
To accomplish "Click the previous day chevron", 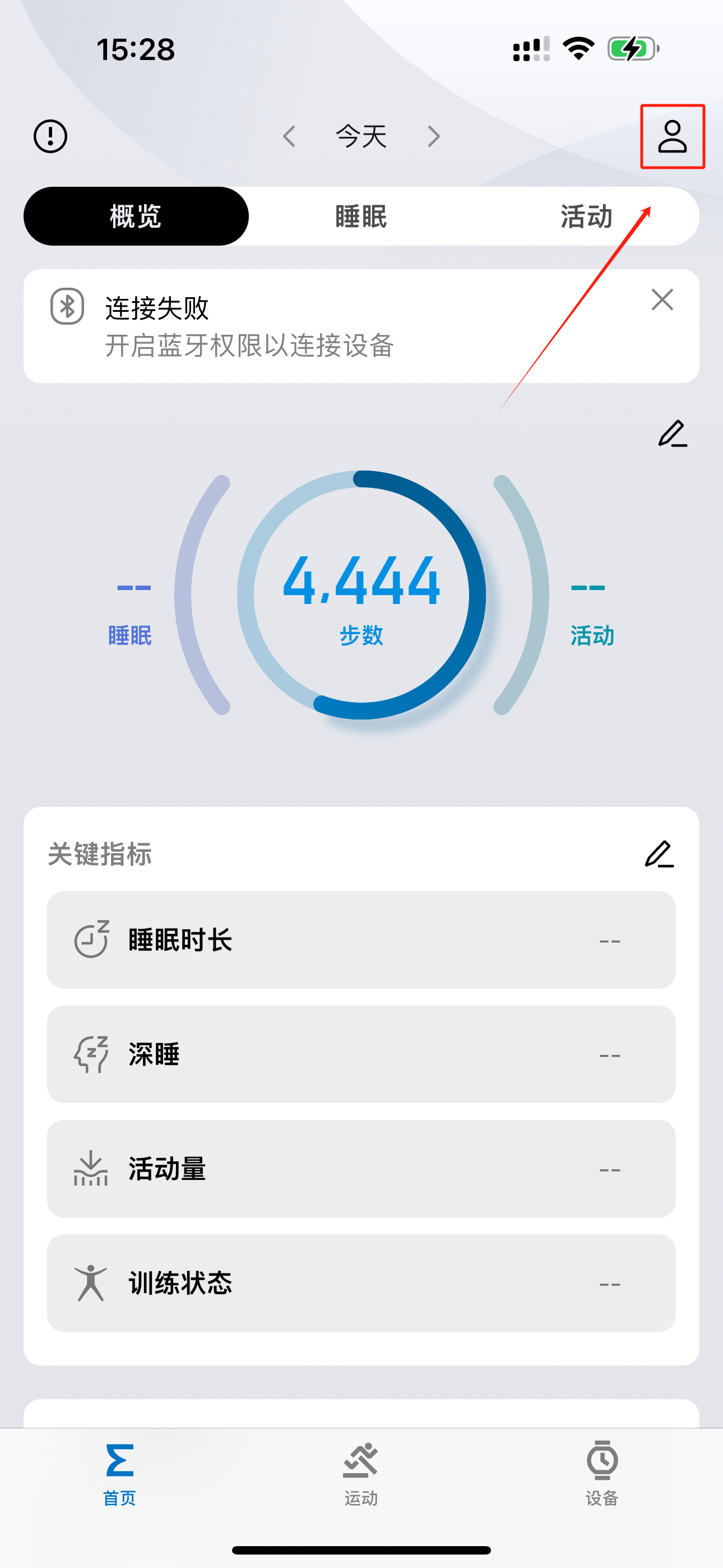I will tap(290, 136).
